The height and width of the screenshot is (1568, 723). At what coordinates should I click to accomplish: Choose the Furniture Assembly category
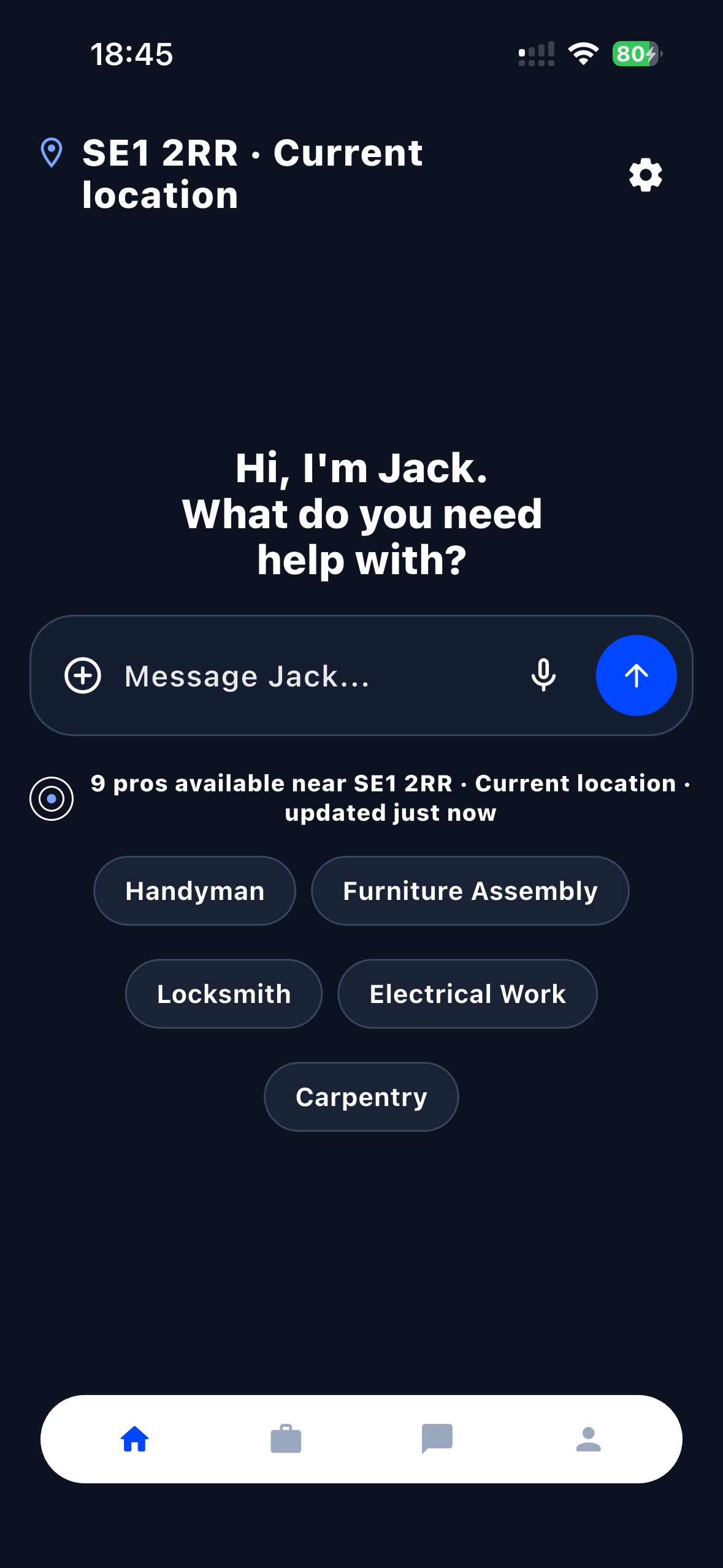coord(469,890)
